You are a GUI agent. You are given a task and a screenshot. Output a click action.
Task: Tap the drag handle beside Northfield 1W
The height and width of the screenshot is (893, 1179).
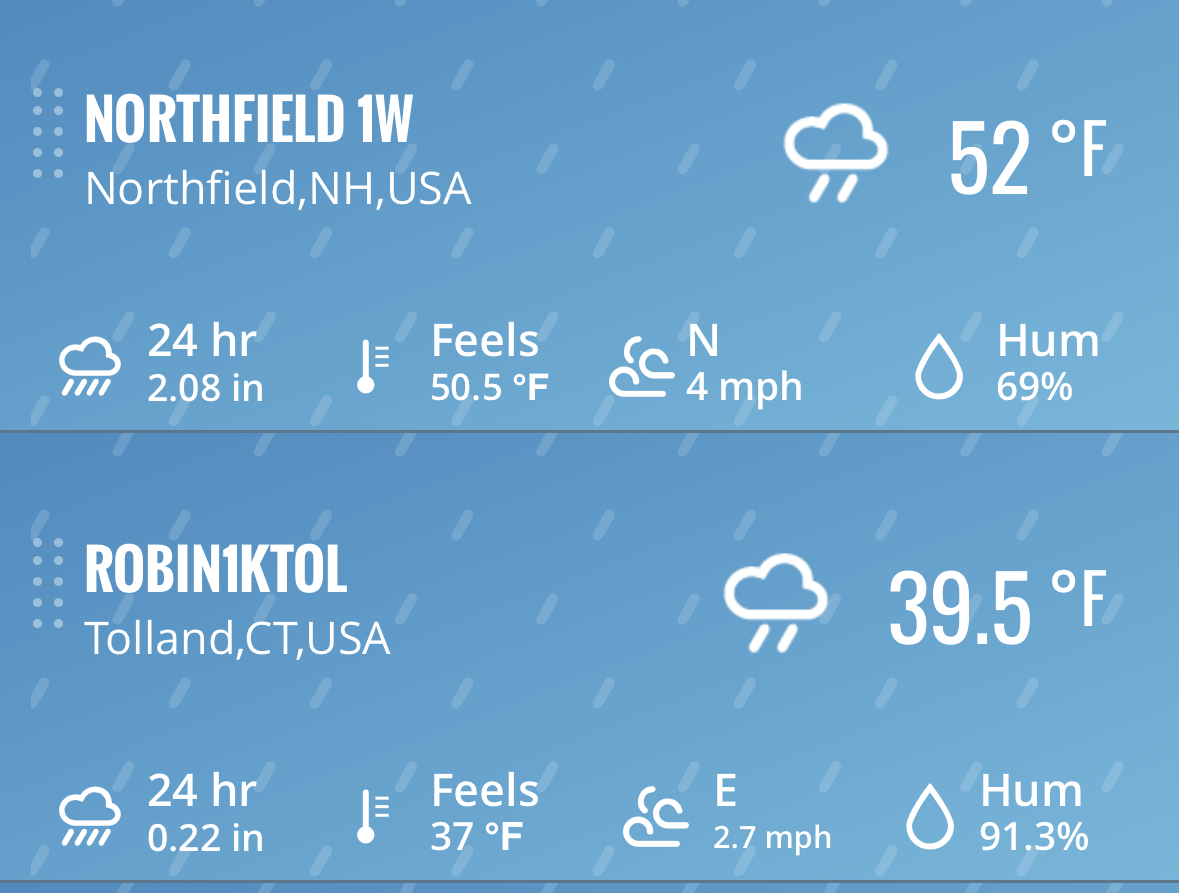[x=48, y=134]
